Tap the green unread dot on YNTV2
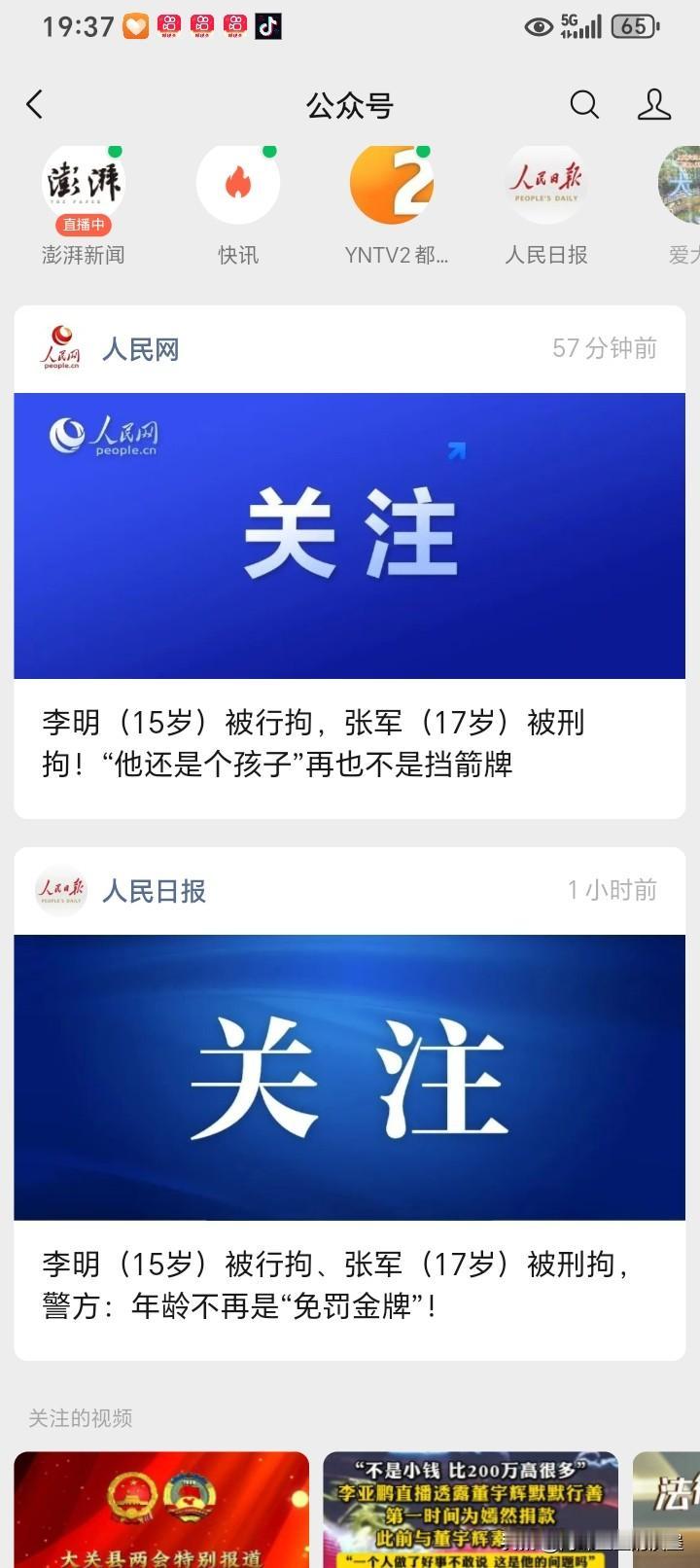The image size is (700, 1568). coord(421,153)
